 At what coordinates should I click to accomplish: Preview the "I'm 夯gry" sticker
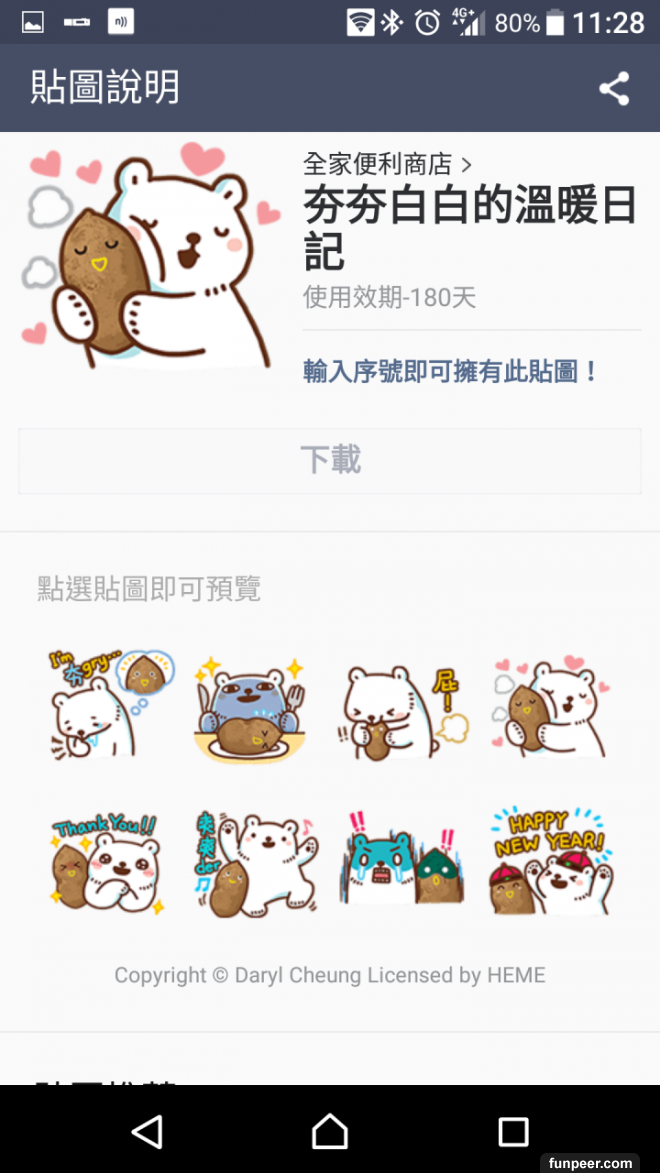[x=109, y=705]
